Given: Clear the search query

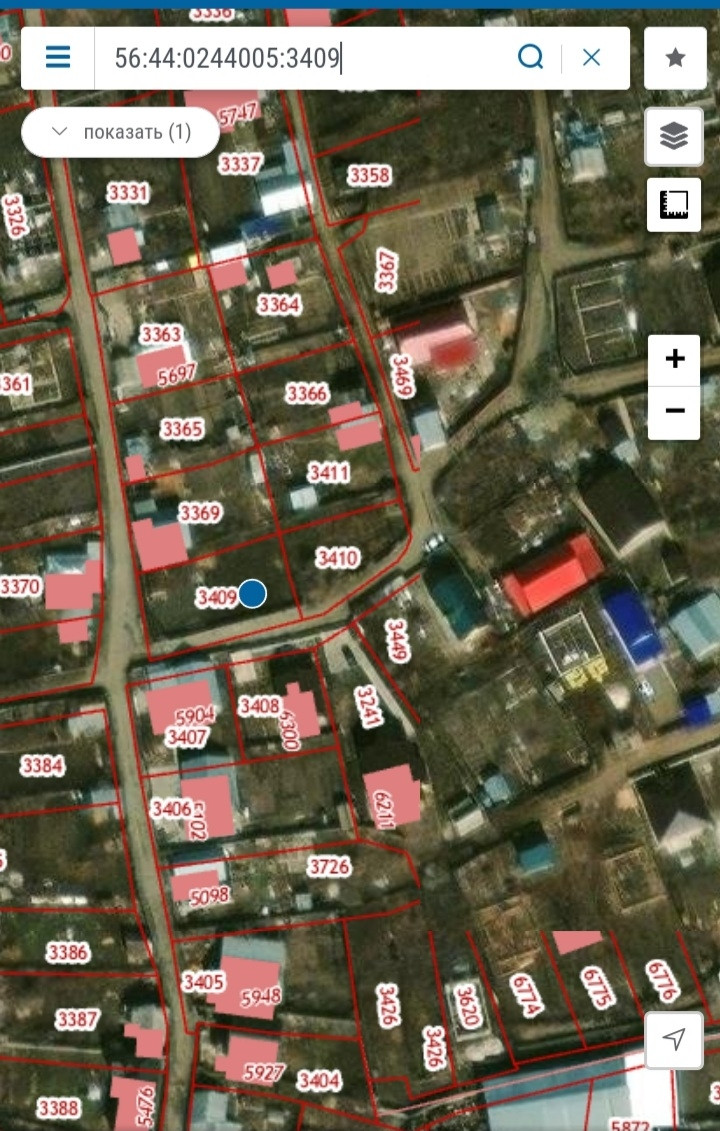Looking at the screenshot, I should (591, 57).
